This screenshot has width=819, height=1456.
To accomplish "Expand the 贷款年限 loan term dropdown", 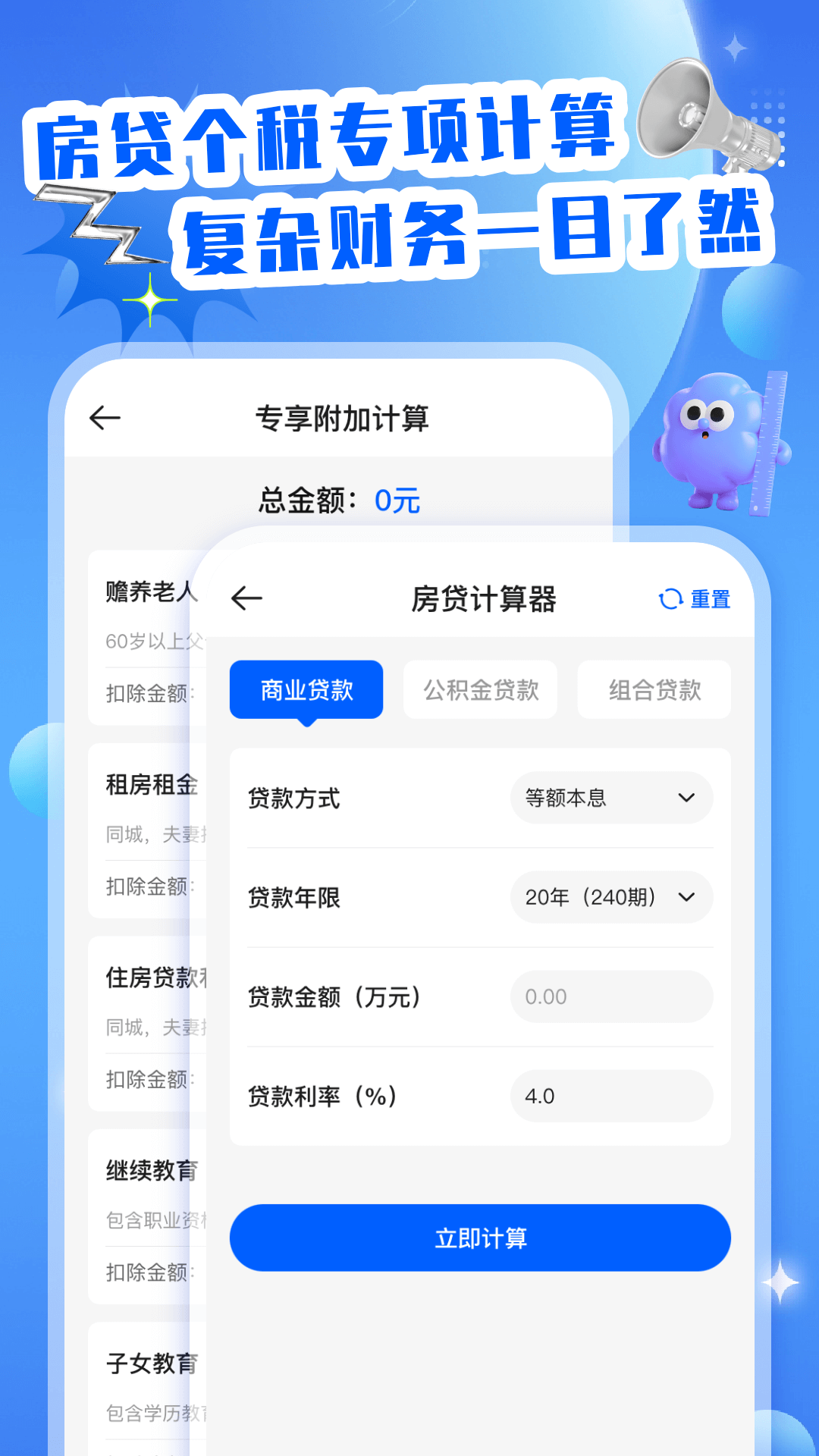I will [611, 898].
